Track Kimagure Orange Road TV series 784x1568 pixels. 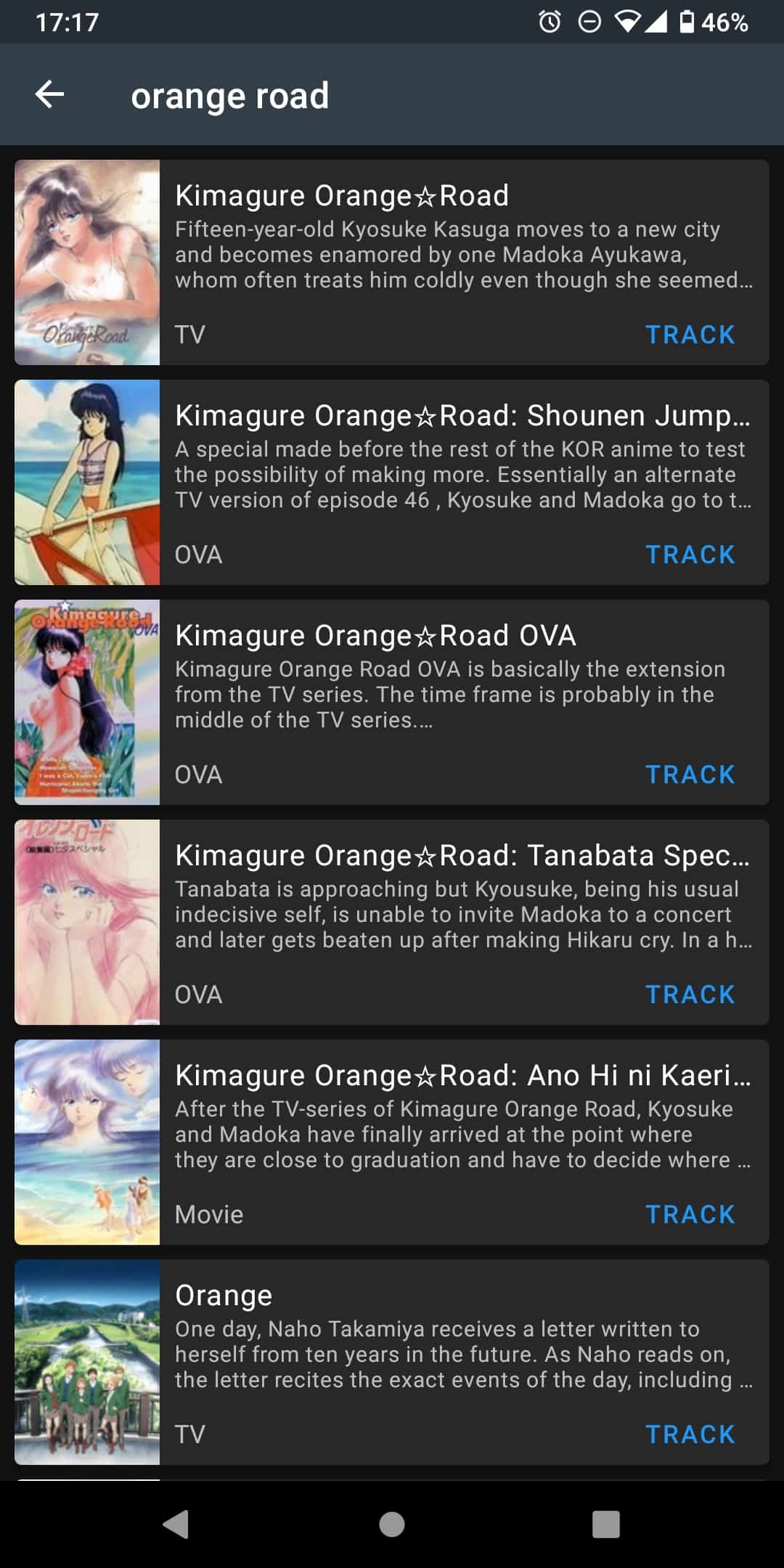pos(690,335)
